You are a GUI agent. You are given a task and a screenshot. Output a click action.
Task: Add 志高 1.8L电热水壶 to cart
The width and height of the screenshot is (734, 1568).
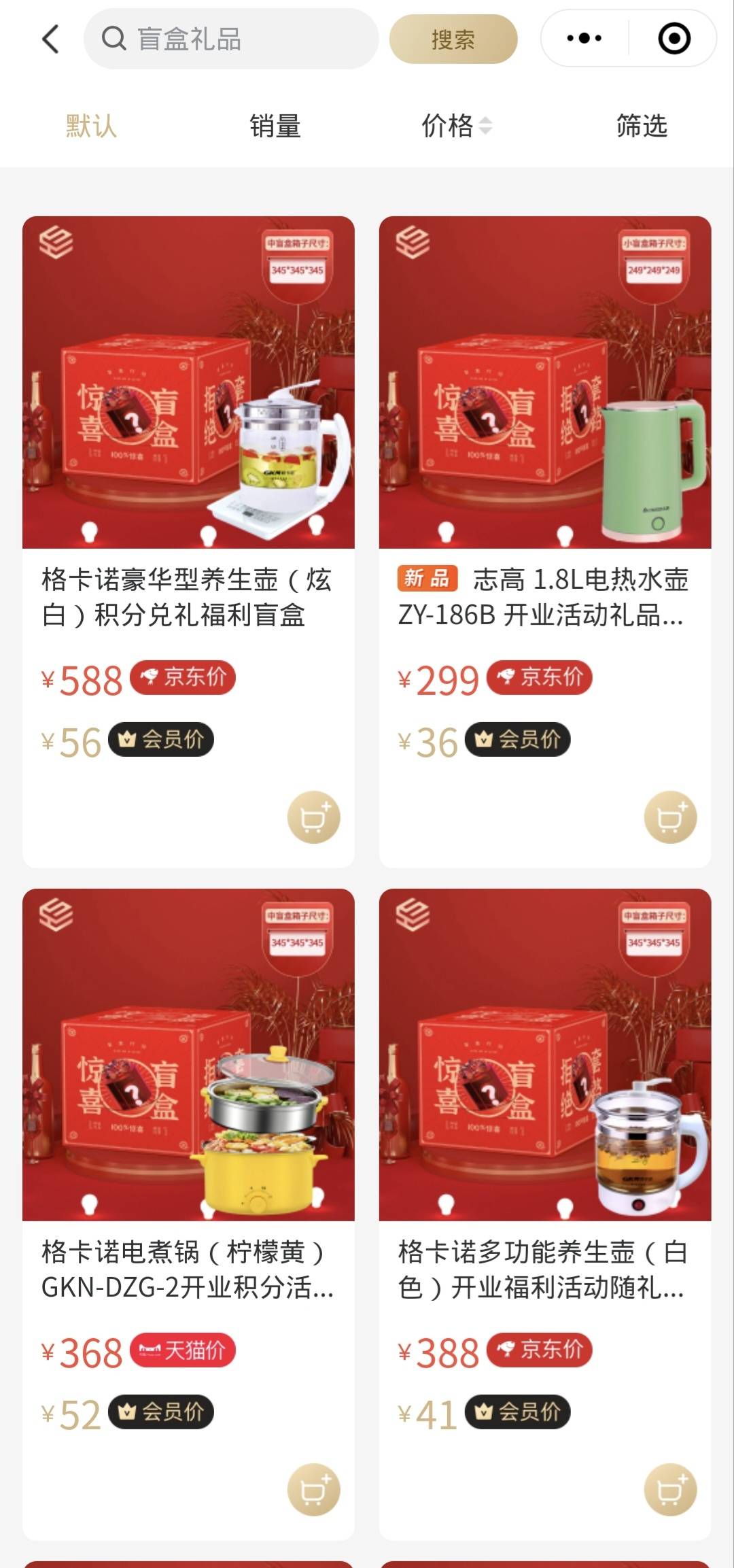[671, 817]
